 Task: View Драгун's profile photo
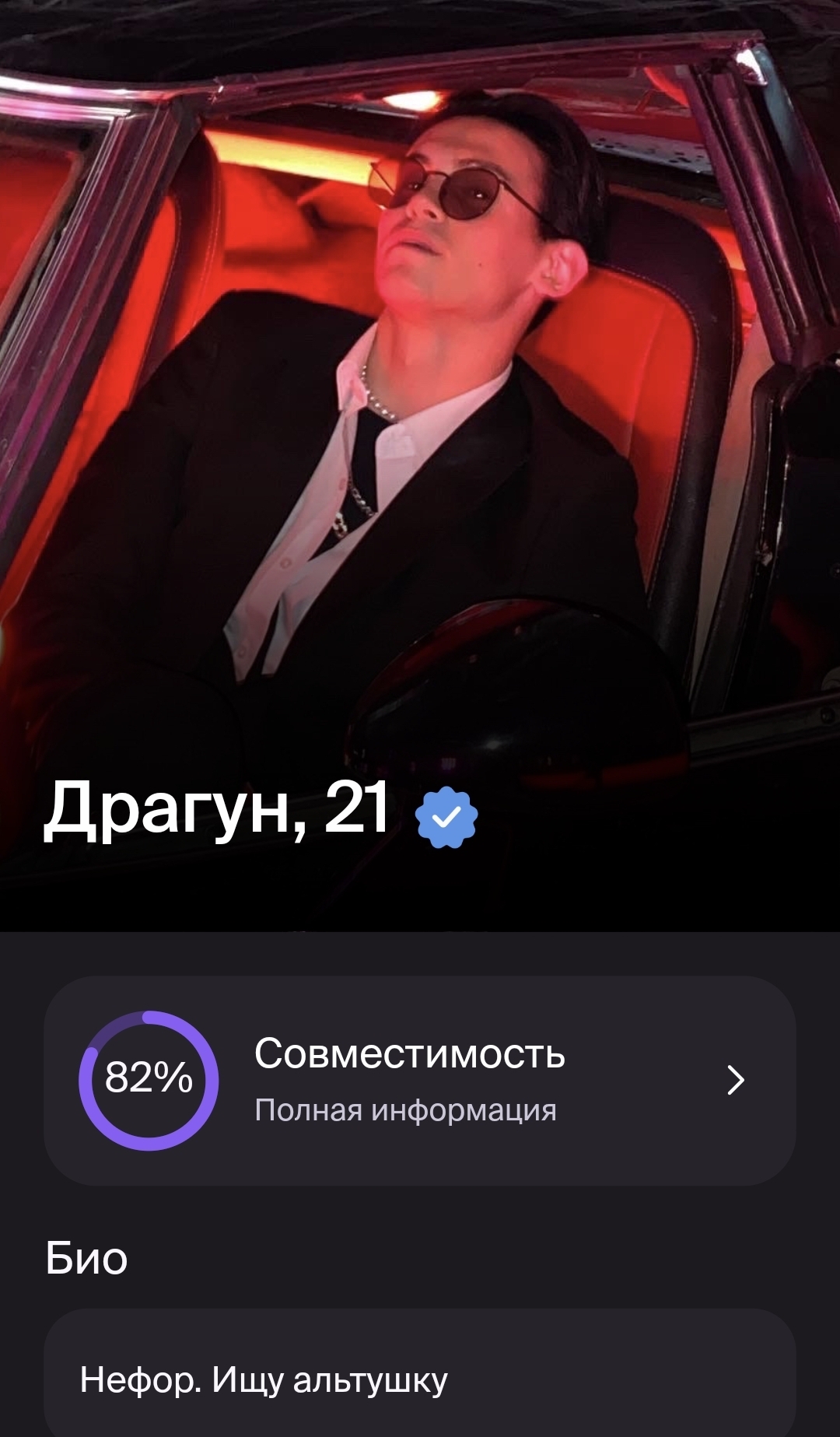(420, 389)
